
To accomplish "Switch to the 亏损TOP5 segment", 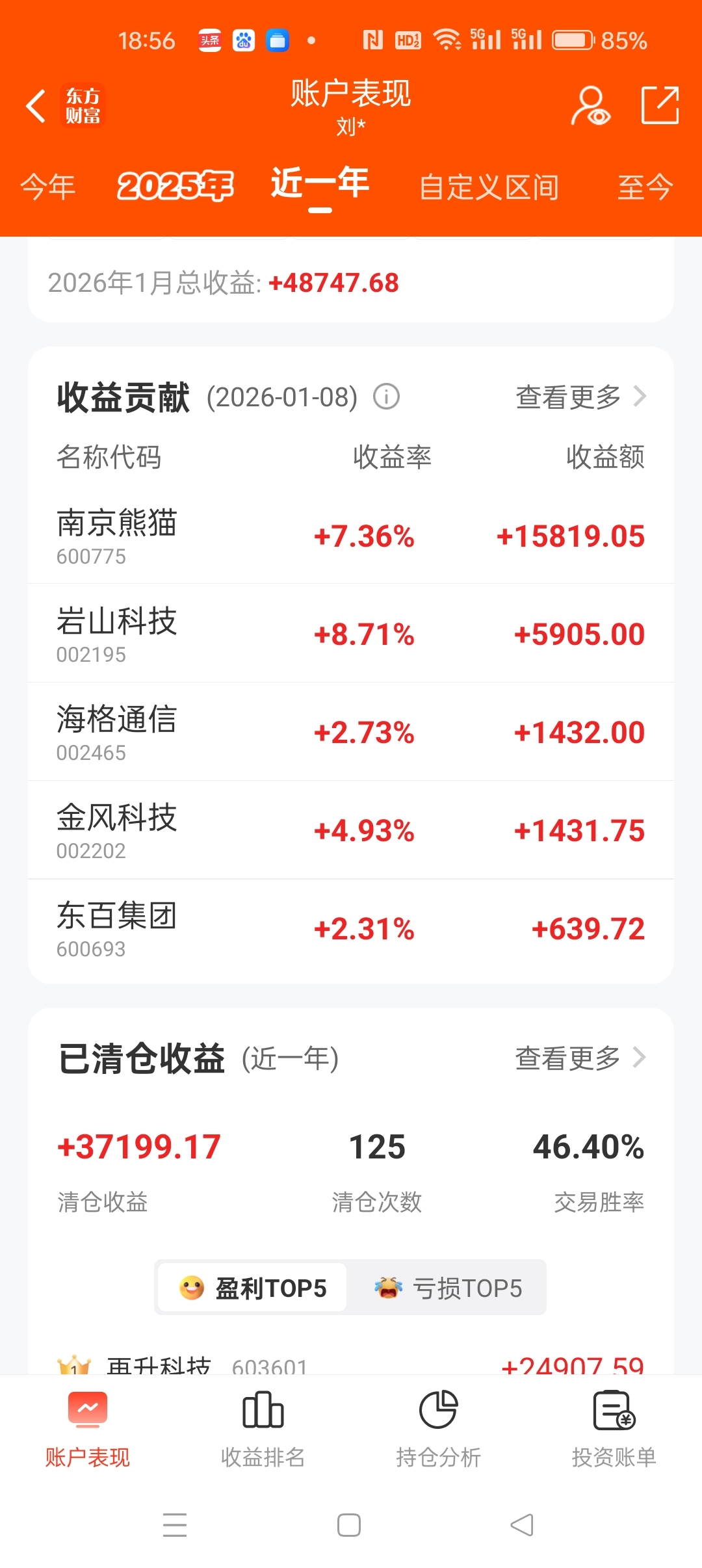I will point(448,1288).
